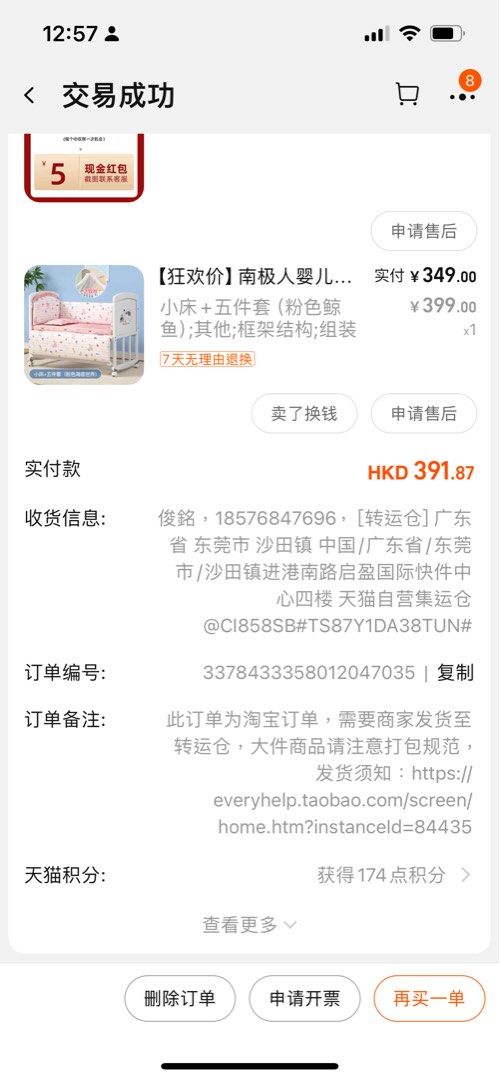The width and height of the screenshot is (500, 1080).
Task: Open the 天猫积分 row with 174 points
Action: pos(249,875)
